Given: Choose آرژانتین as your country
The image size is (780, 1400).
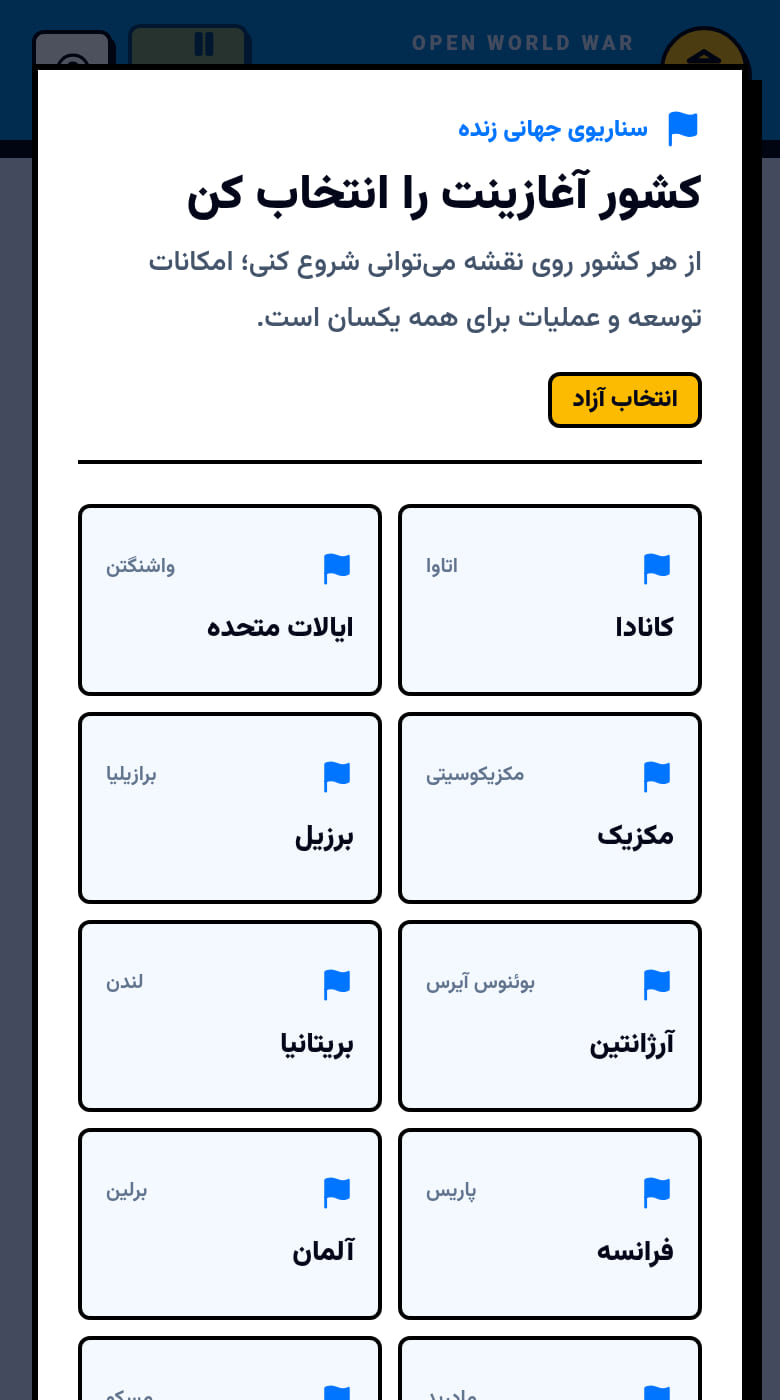Looking at the screenshot, I should (x=550, y=1016).
